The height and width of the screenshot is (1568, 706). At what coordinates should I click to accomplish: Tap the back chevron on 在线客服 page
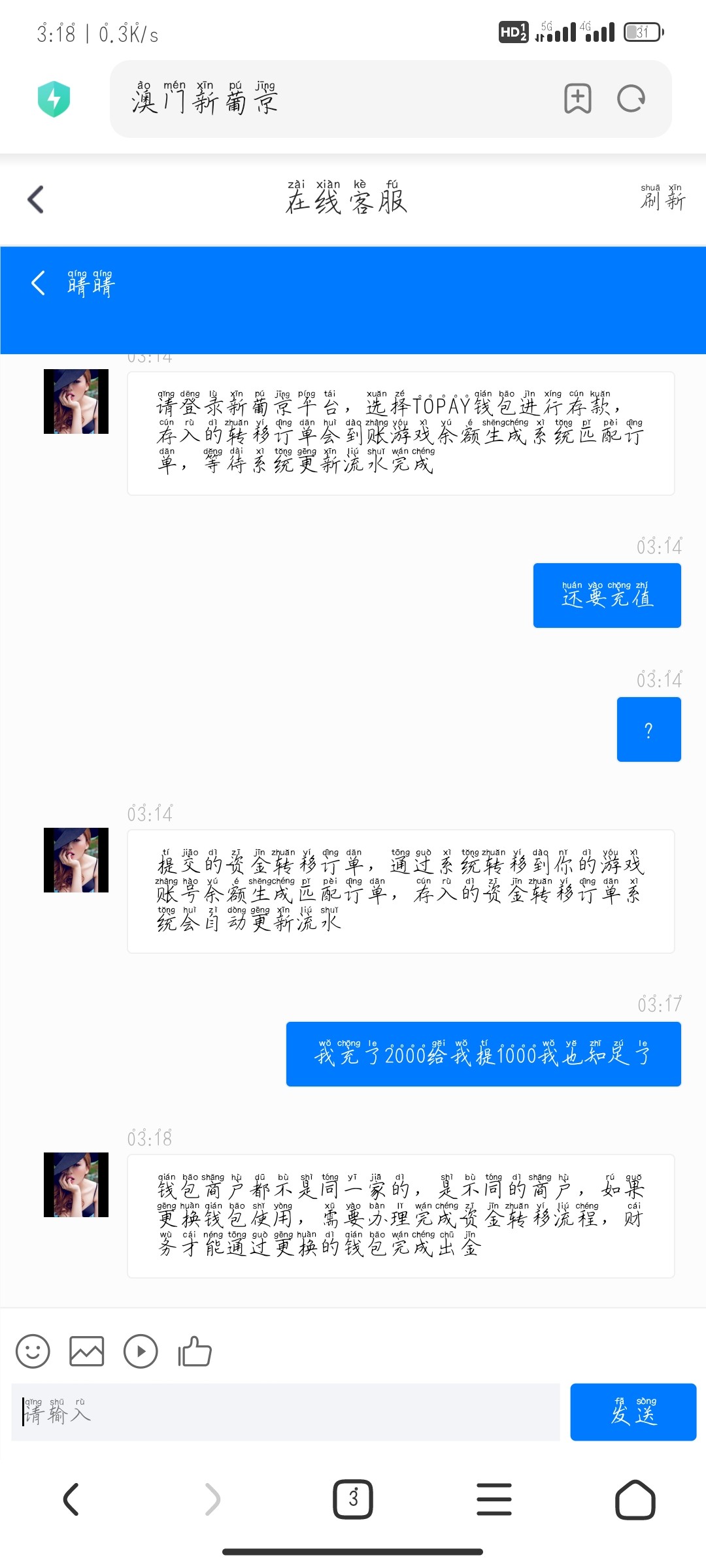(36, 199)
